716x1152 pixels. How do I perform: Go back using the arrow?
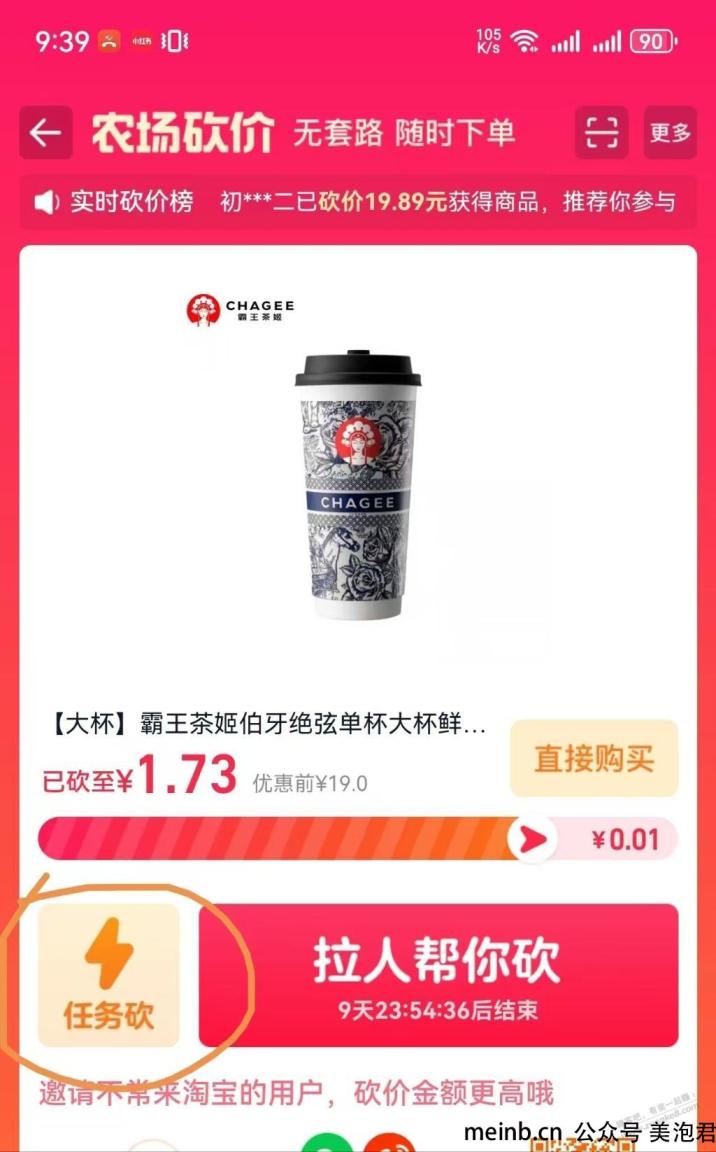[x=45, y=133]
